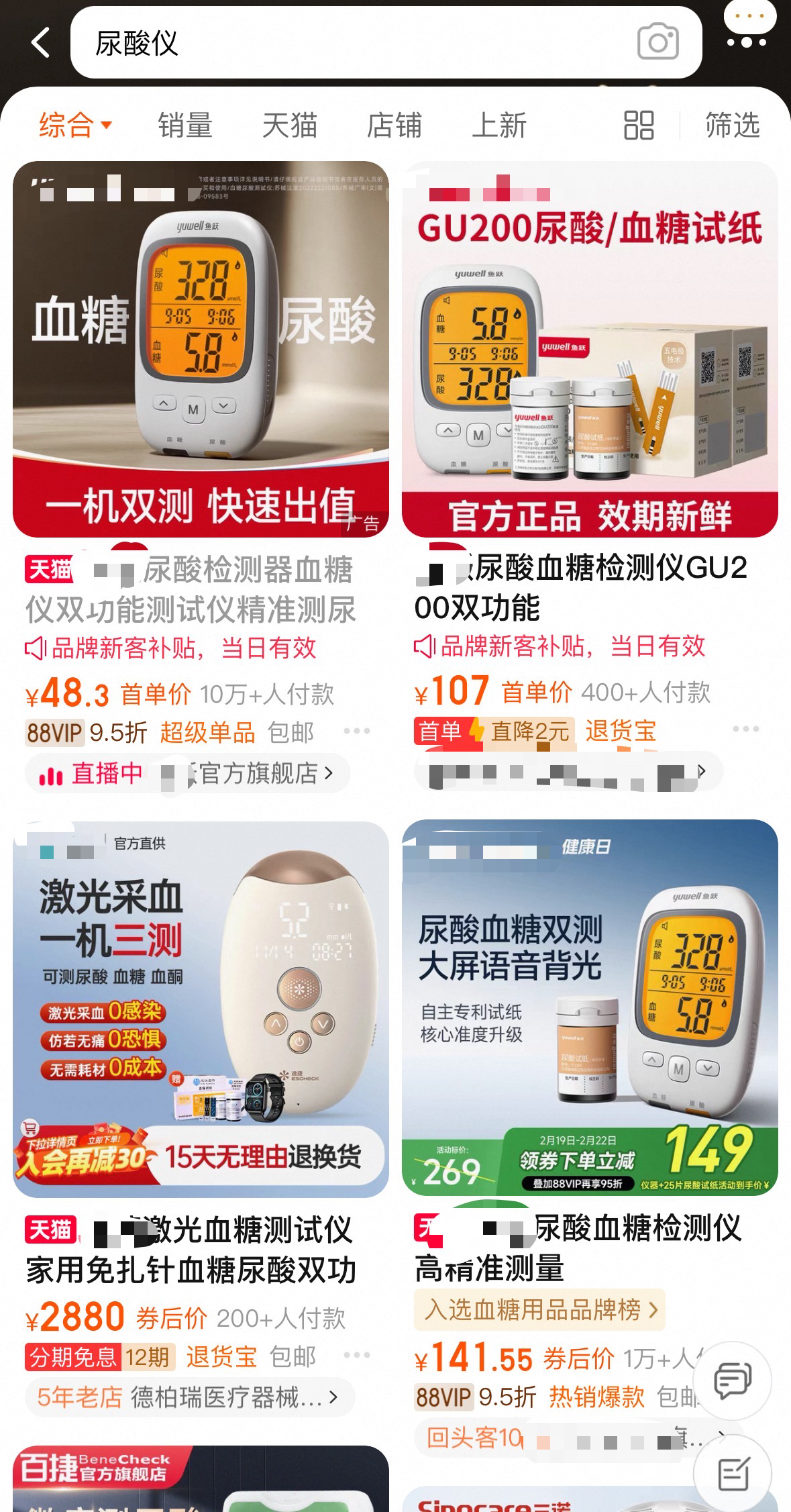This screenshot has height=1512, width=791.
Task: Toggle the grid layout view icon
Action: (638, 125)
